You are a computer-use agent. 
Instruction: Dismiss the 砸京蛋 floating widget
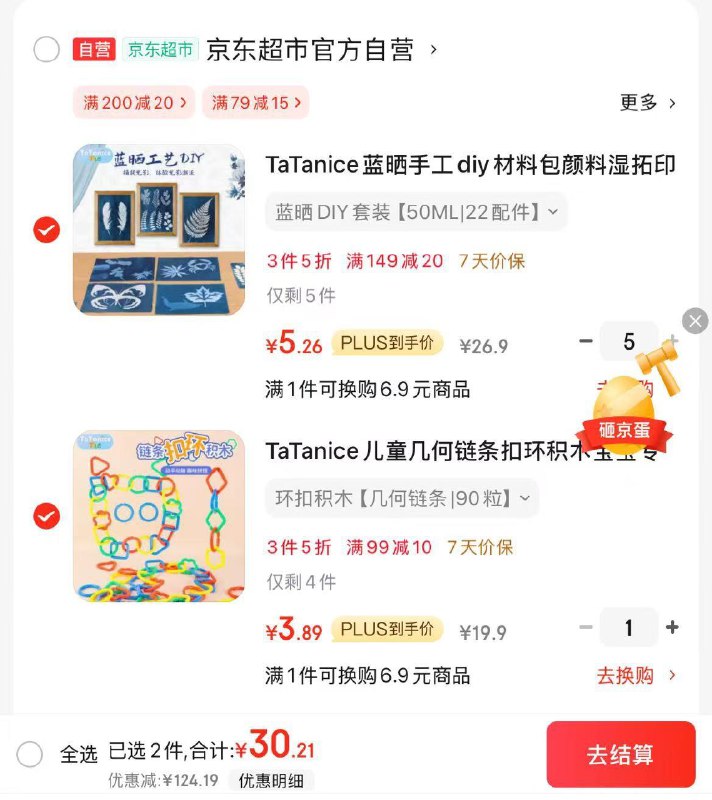click(695, 321)
